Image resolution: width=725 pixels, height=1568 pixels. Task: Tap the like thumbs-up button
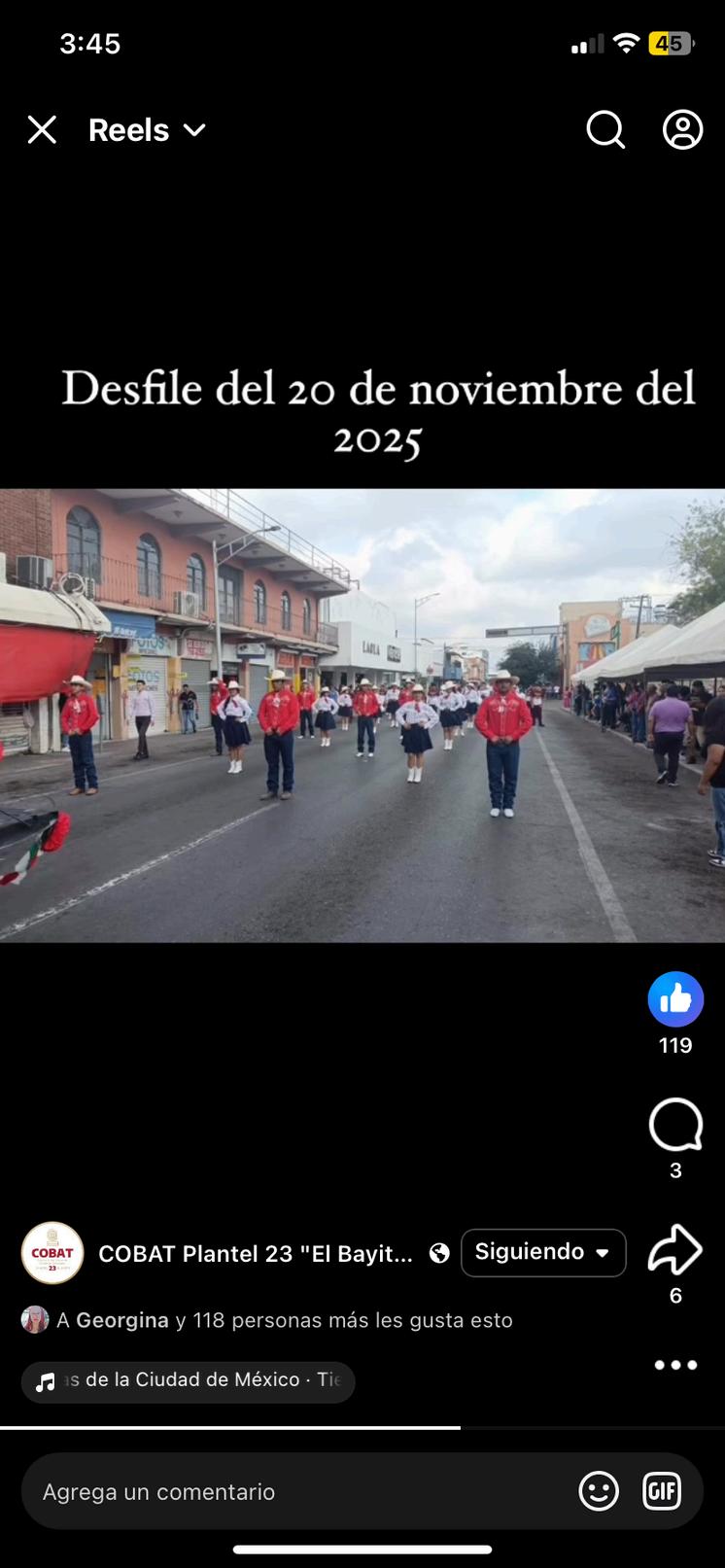click(675, 999)
